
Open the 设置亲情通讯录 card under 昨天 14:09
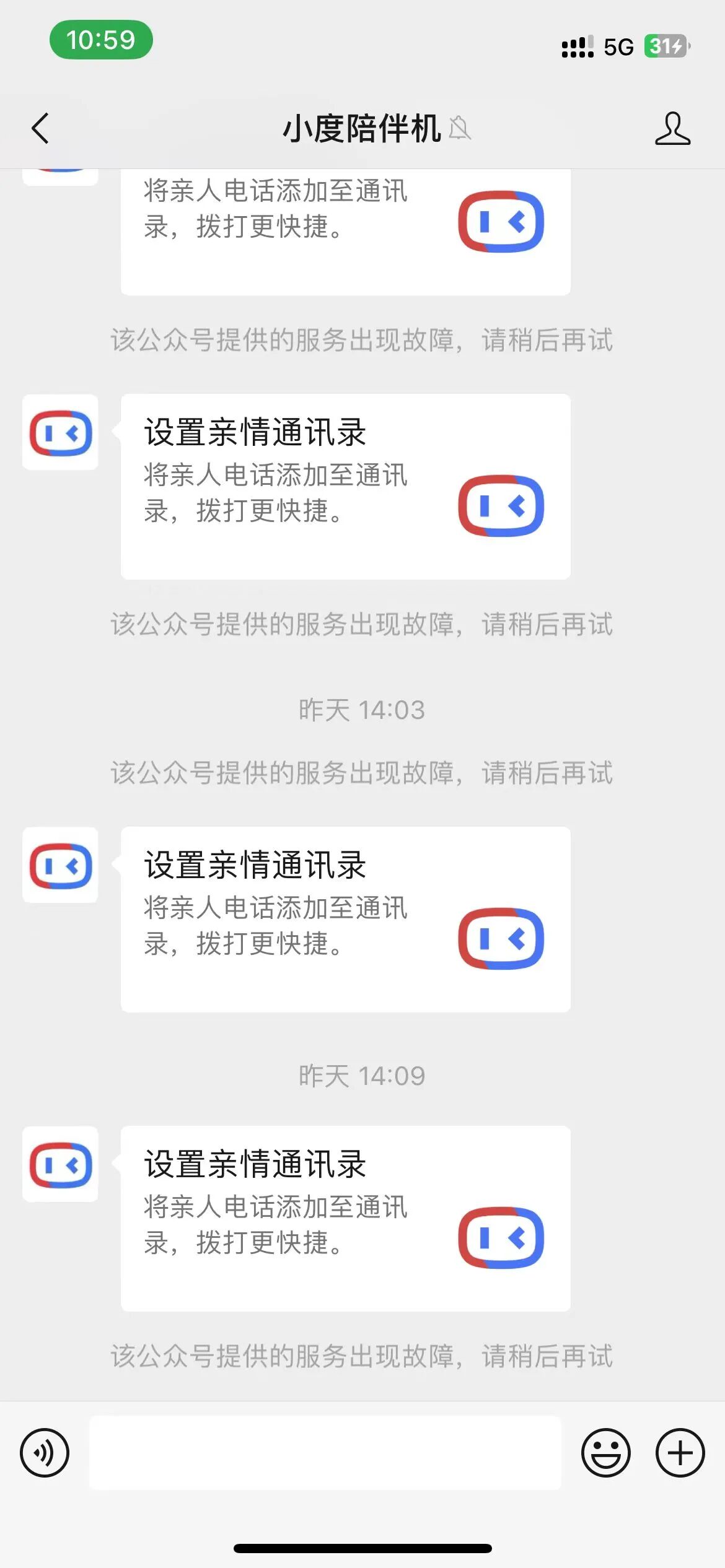point(345,1218)
